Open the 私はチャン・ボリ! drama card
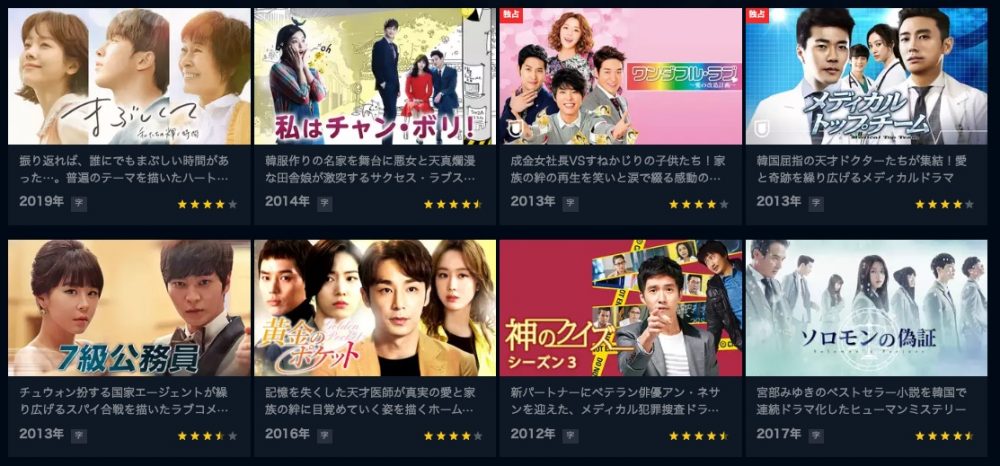Image resolution: width=1000 pixels, height=466 pixels. (375, 78)
